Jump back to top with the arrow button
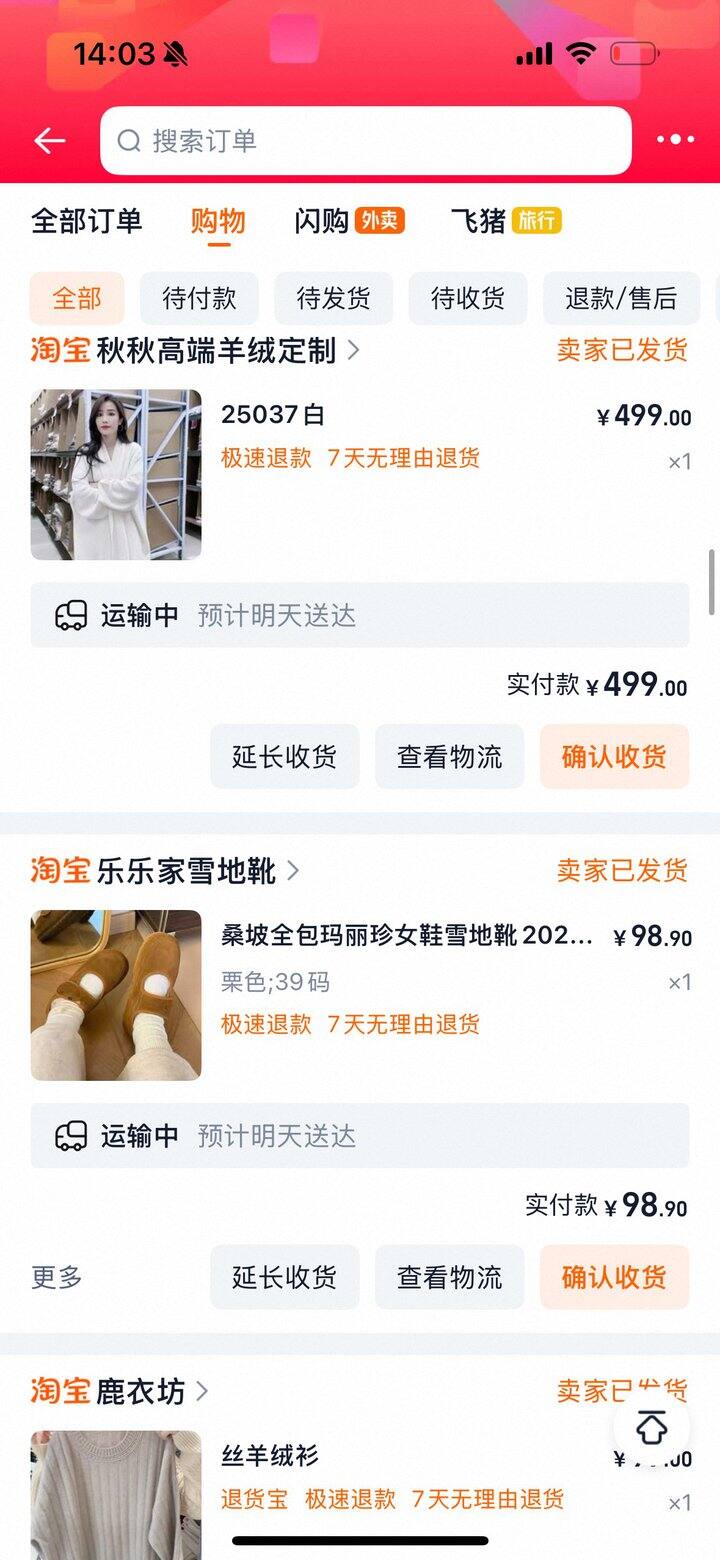The width and height of the screenshot is (720, 1560). click(651, 1427)
